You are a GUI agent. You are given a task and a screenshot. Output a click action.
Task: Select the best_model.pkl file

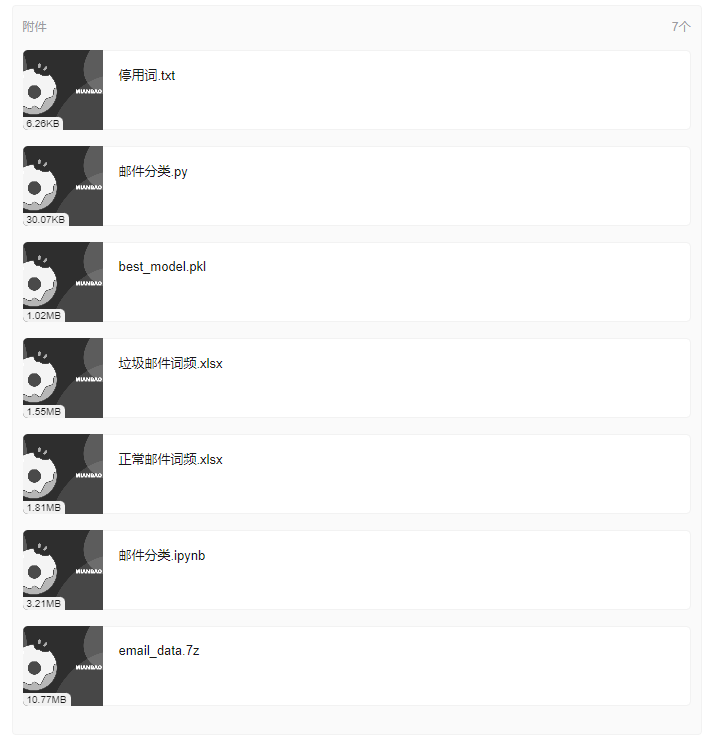click(x=162, y=268)
